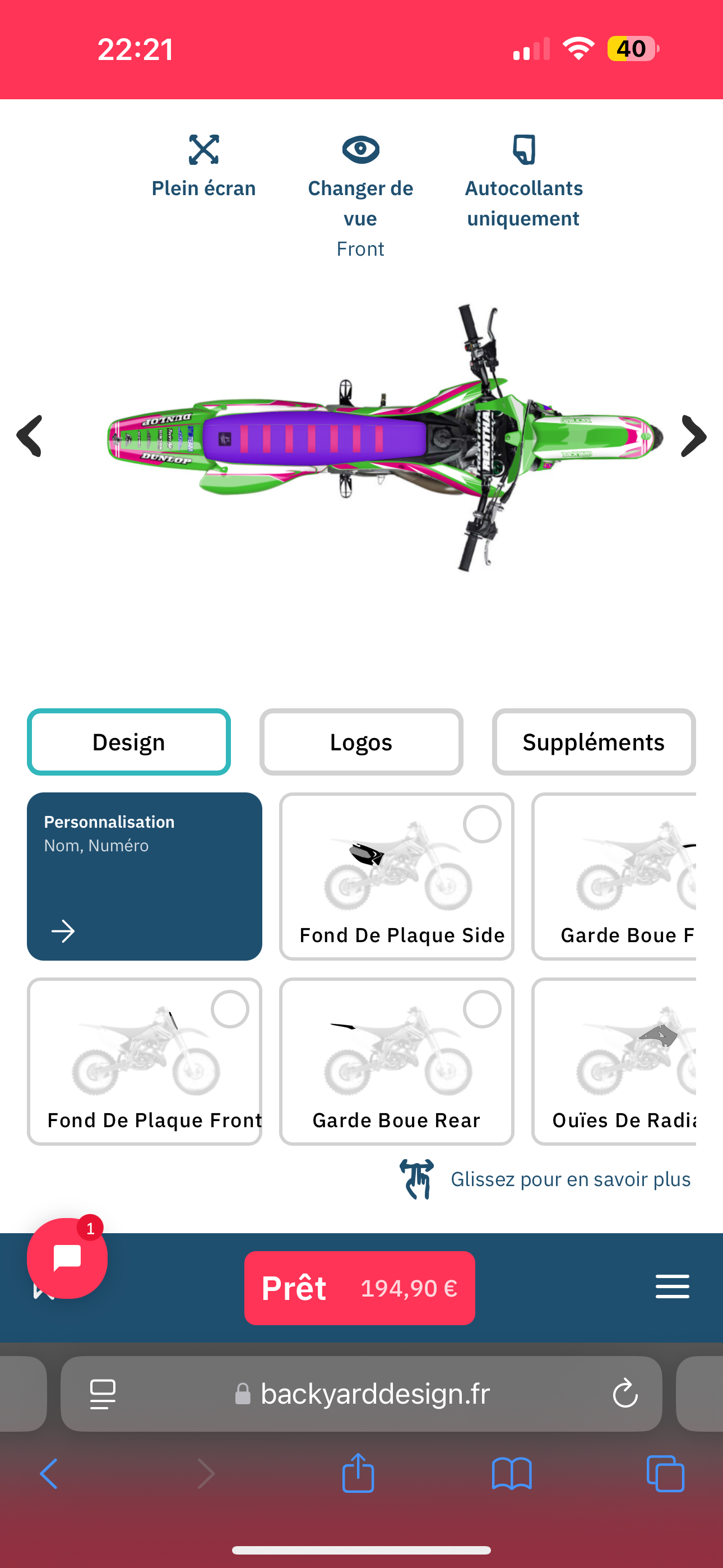723x1568 pixels.
Task: Choose Fond De Plaque Front tile
Action: pos(144,1061)
